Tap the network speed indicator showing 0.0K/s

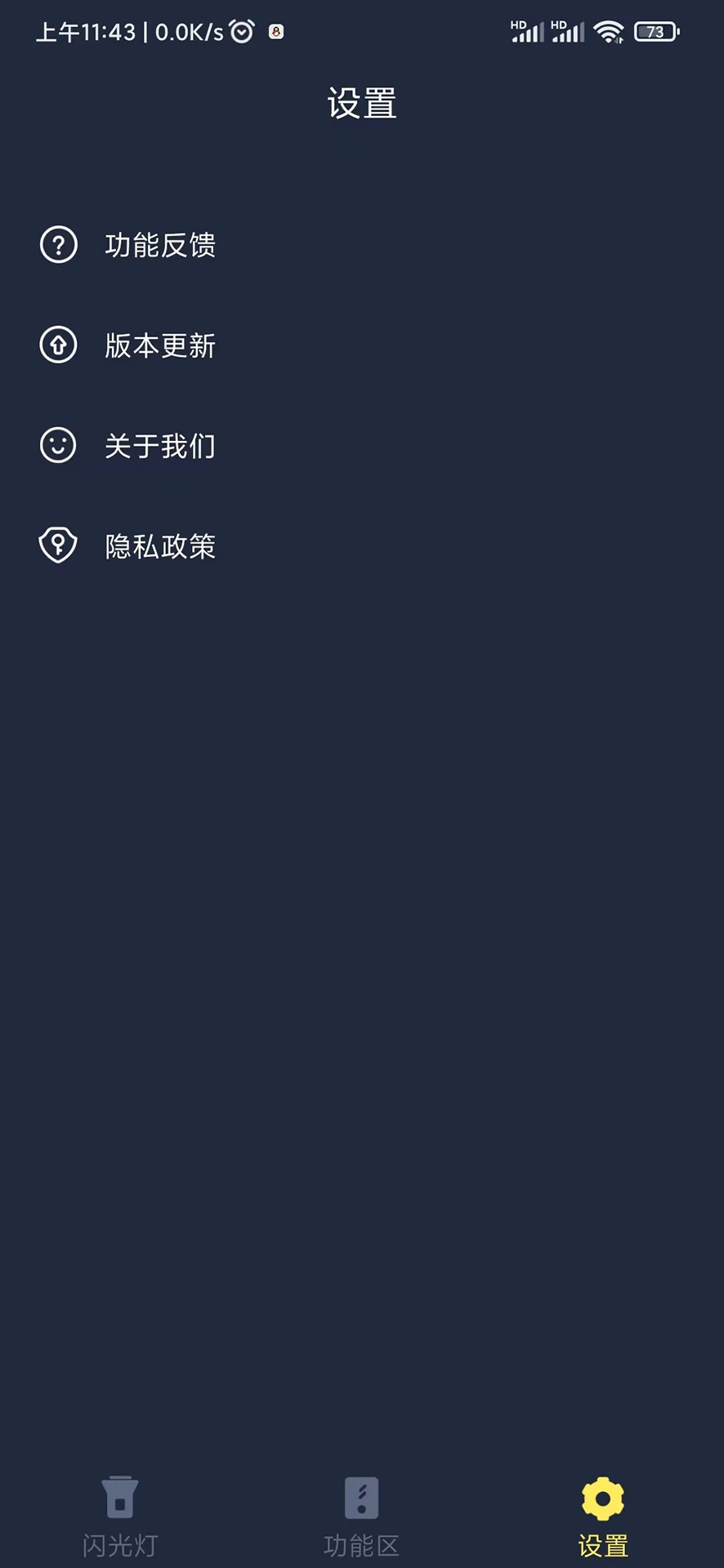click(186, 31)
